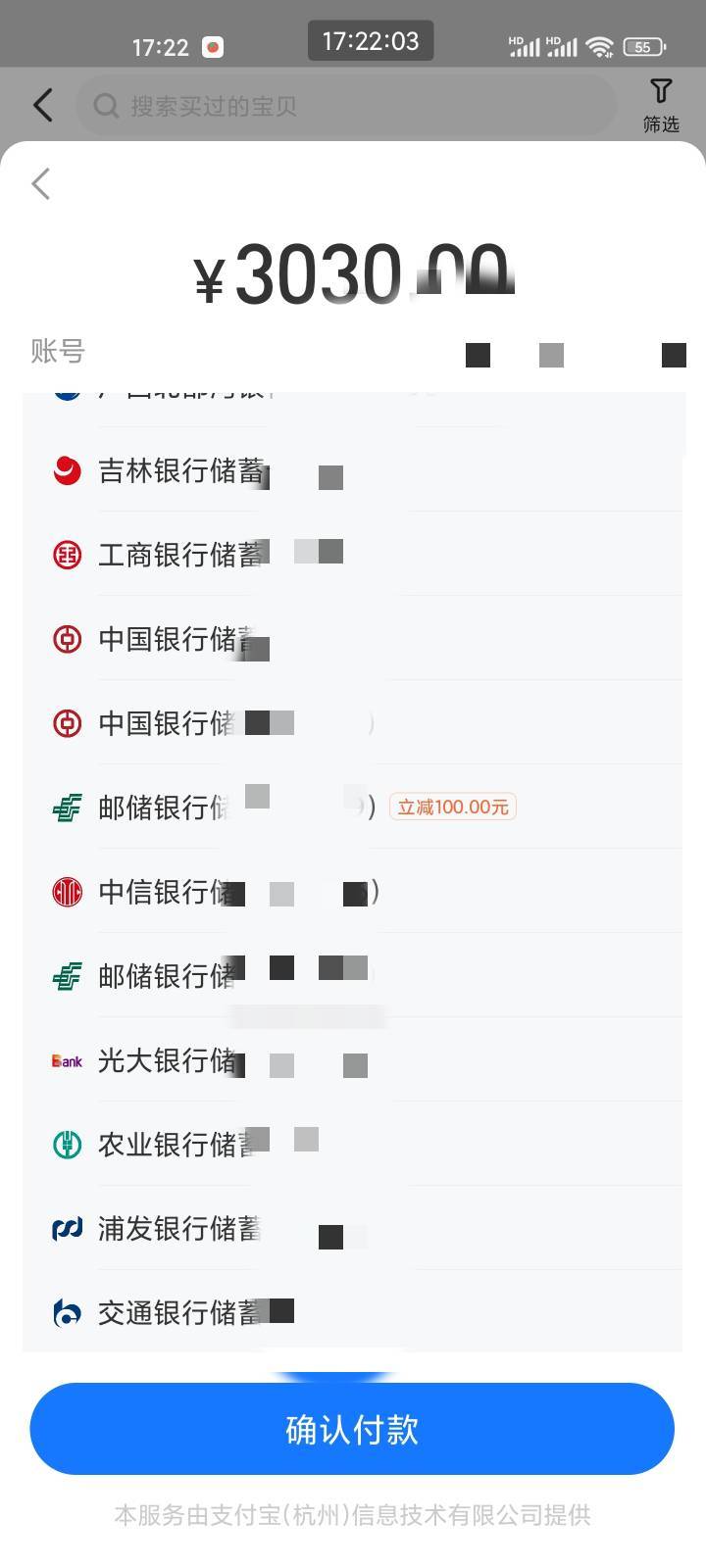Select 吉林银行储蓄 card
706x1568 pixels.
[x=181, y=471]
